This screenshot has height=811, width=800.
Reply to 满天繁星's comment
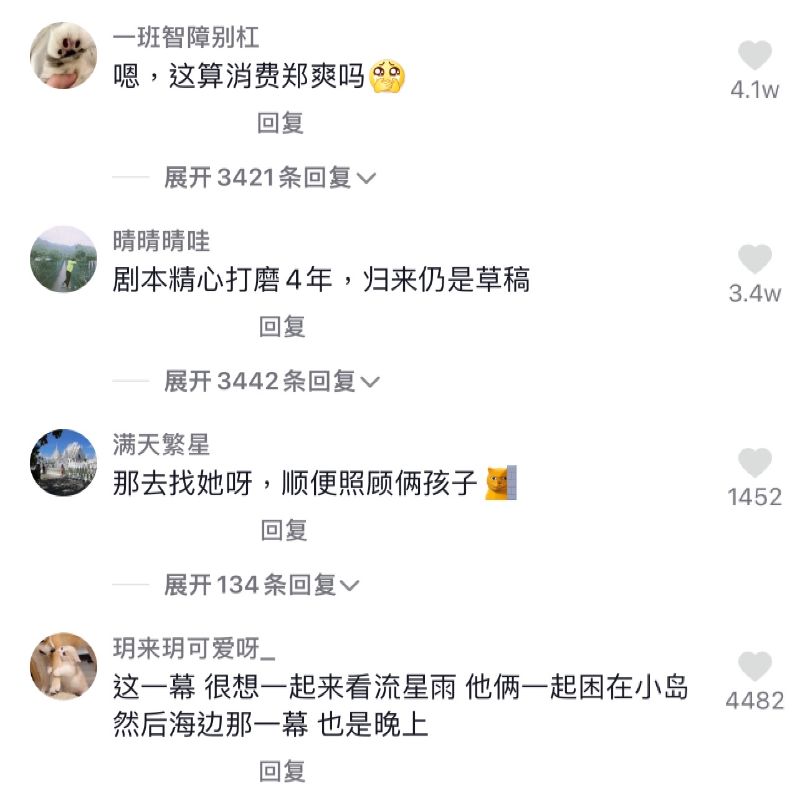coord(283,530)
